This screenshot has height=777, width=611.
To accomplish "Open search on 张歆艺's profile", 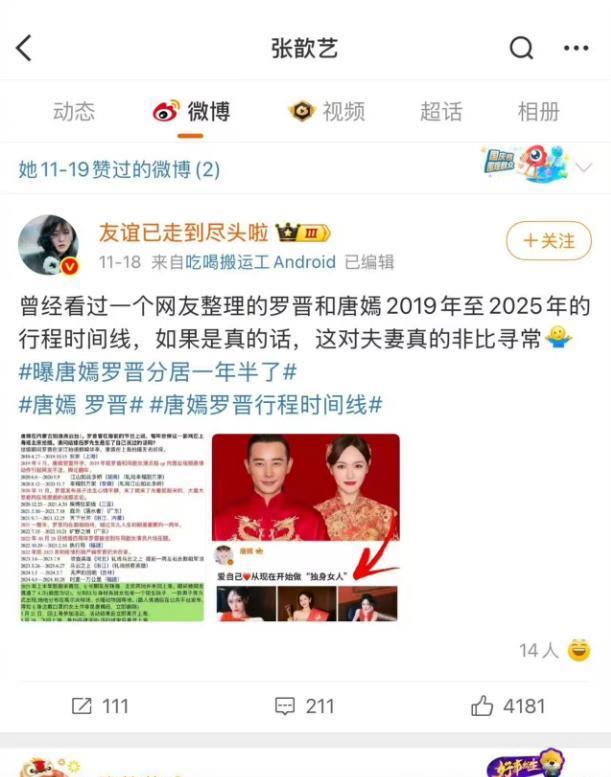I will coord(521,47).
